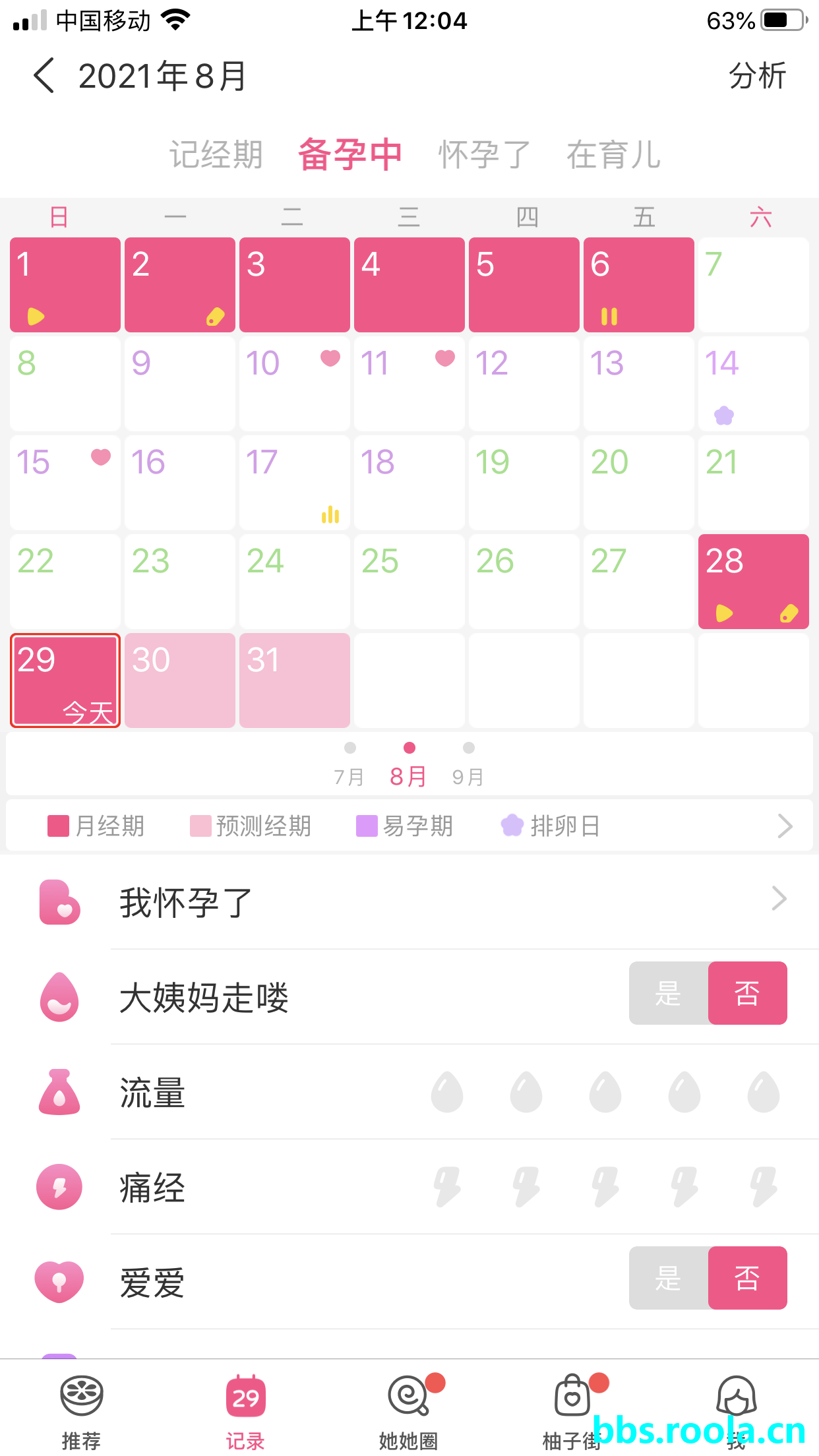Switch to the 在育儿 mode tab
This screenshot has width=819, height=1456.
tap(613, 154)
